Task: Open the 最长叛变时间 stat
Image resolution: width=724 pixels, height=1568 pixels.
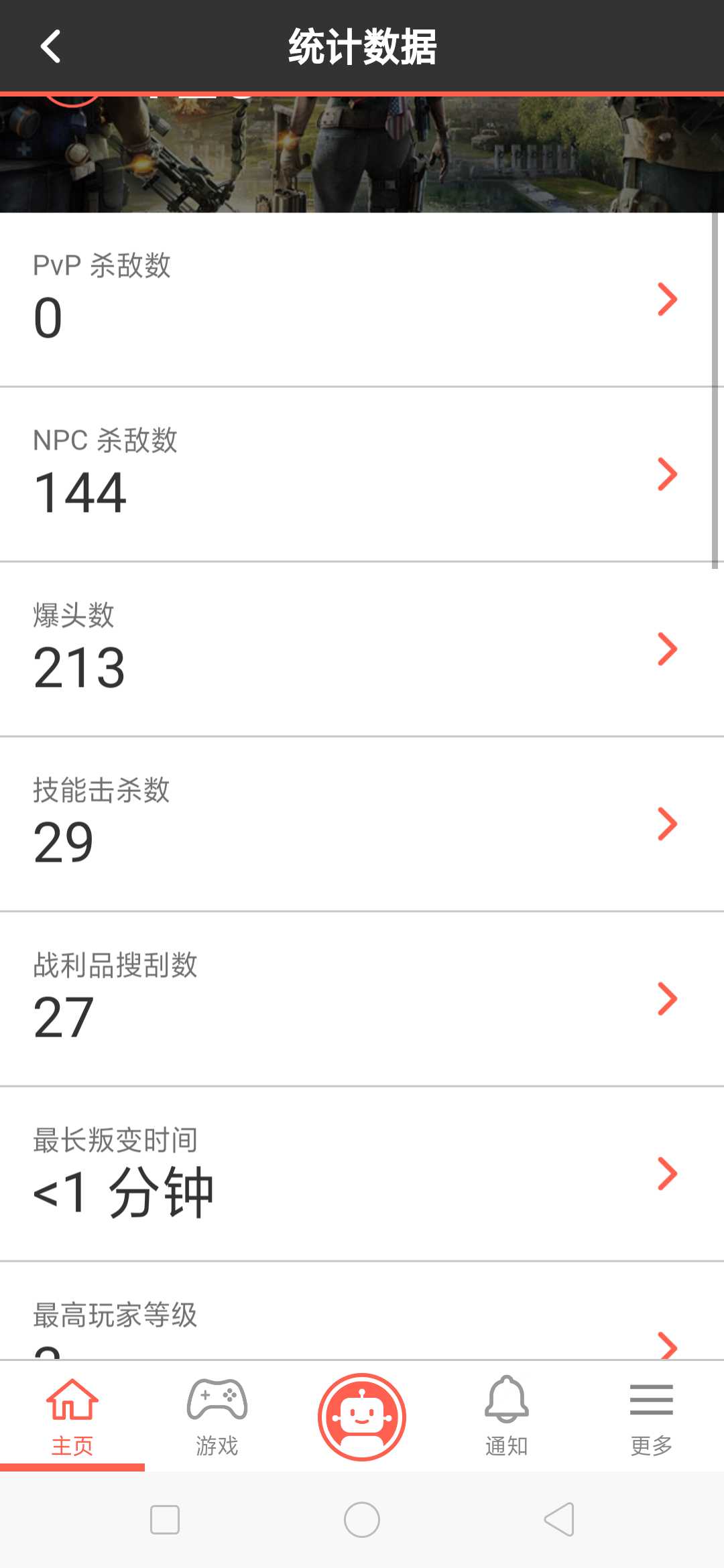Action: (x=362, y=1174)
